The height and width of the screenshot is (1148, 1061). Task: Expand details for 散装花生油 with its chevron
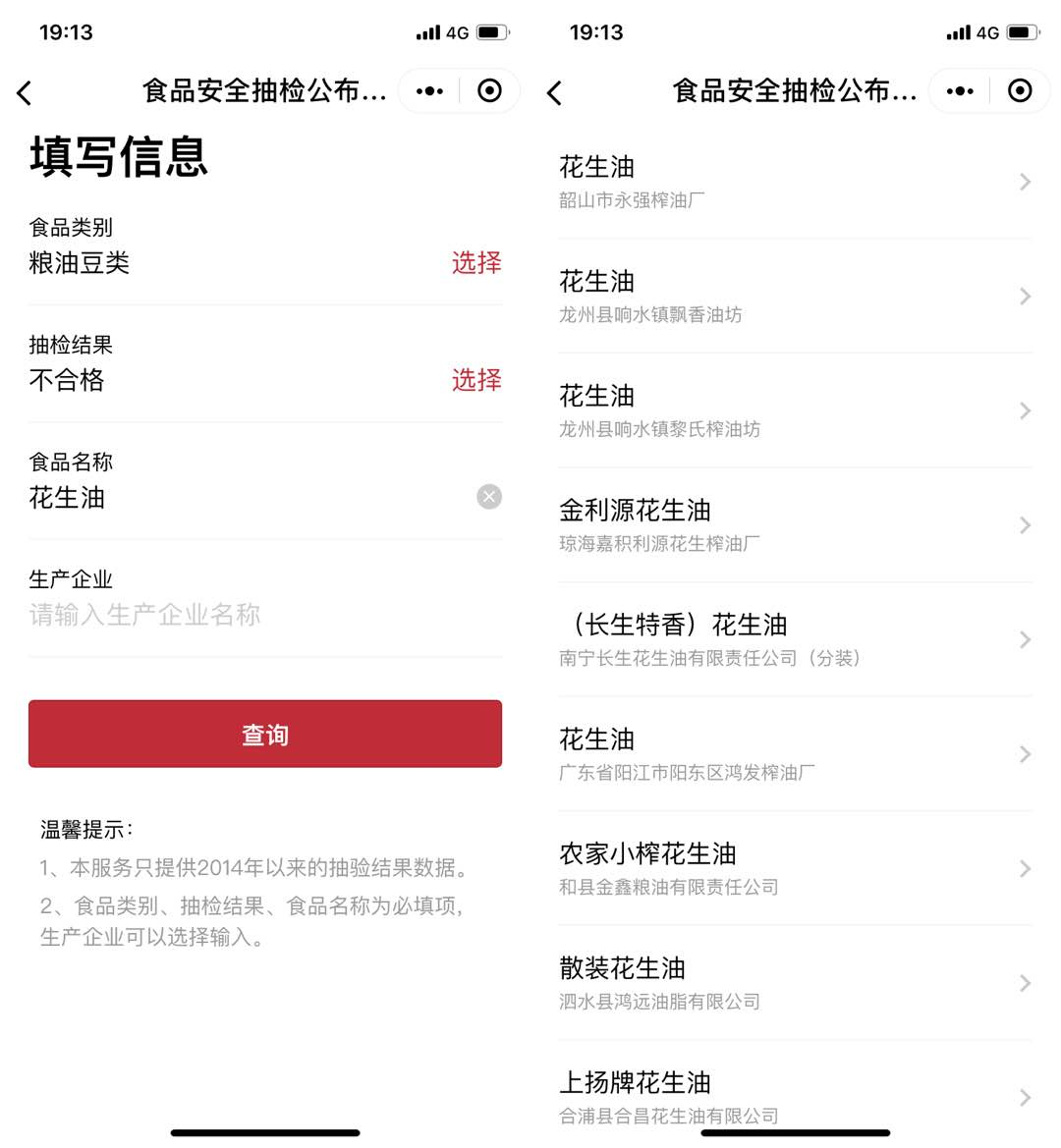click(1025, 983)
